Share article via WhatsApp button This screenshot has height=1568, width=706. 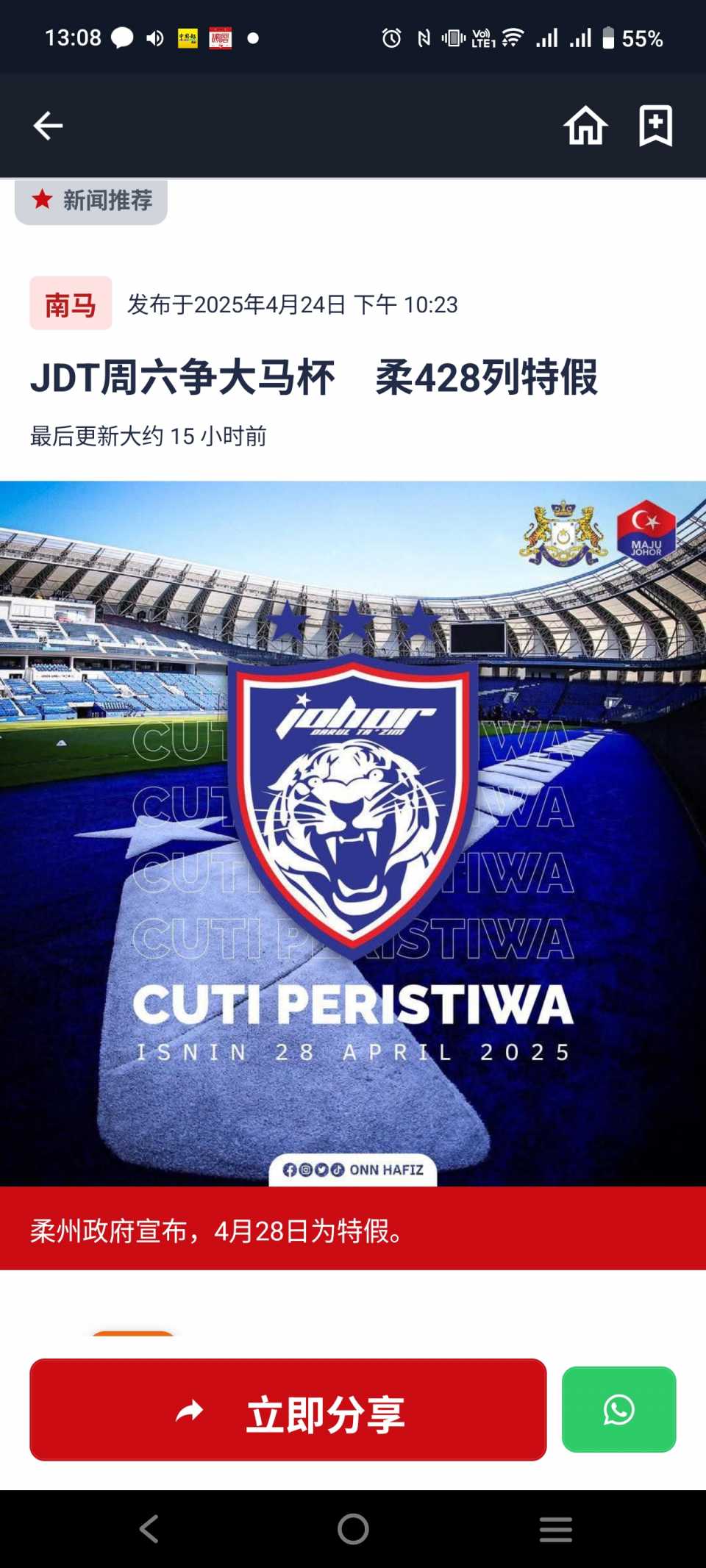click(x=618, y=1409)
